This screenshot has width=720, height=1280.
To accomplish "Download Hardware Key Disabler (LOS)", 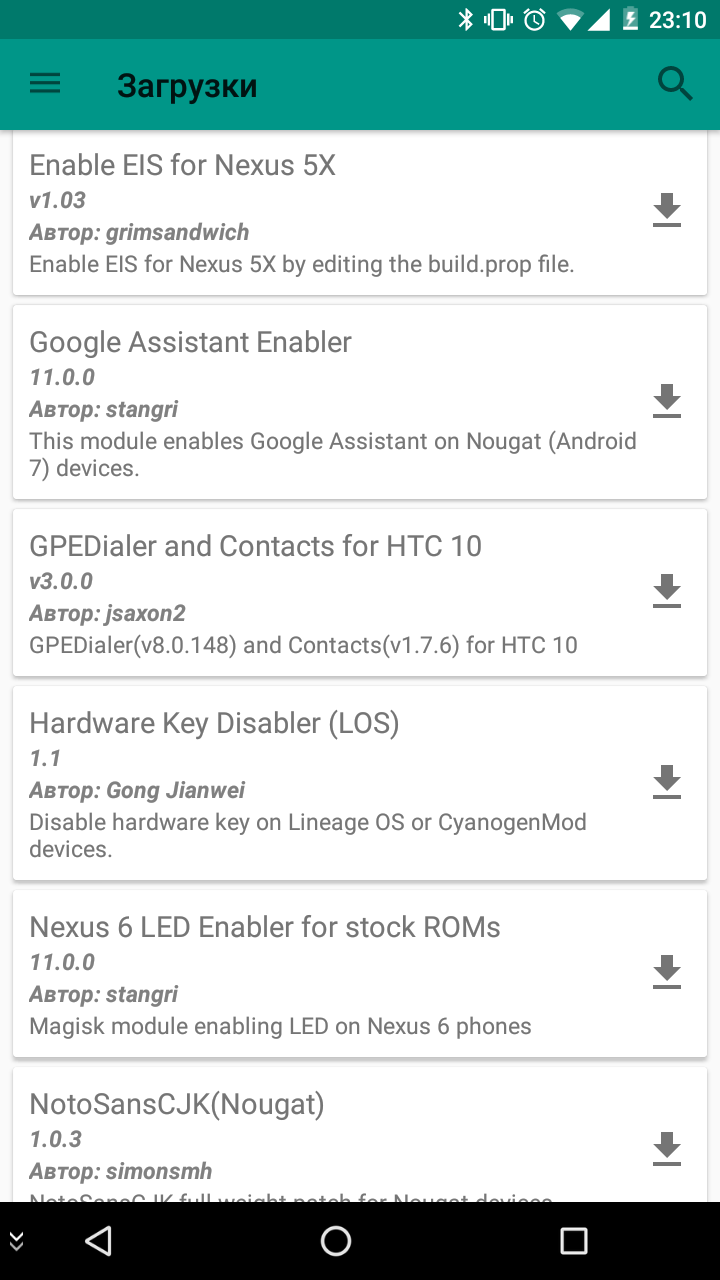I will (x=667, y=782).
